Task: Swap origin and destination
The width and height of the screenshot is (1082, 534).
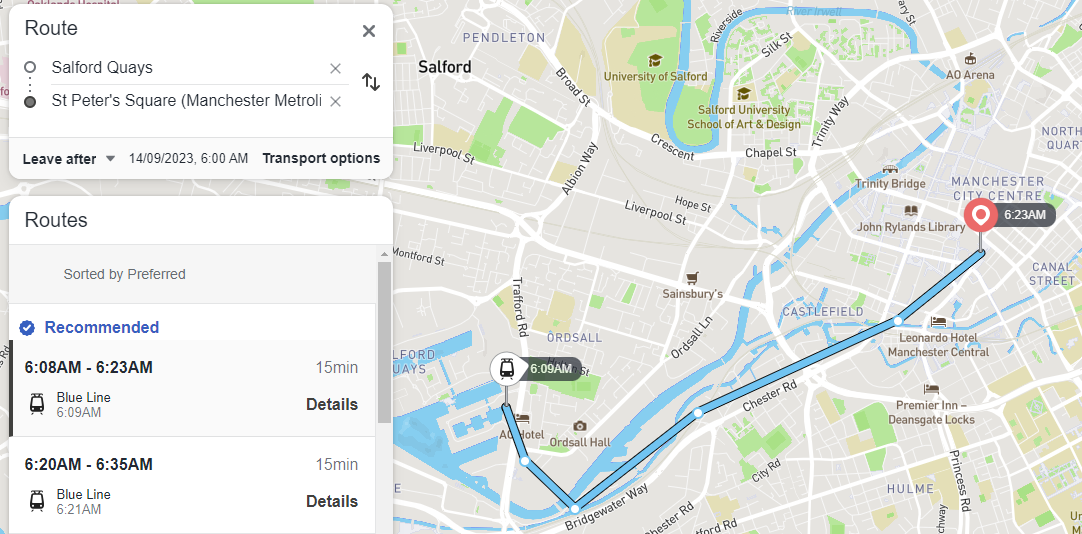Action: (371, 82)
